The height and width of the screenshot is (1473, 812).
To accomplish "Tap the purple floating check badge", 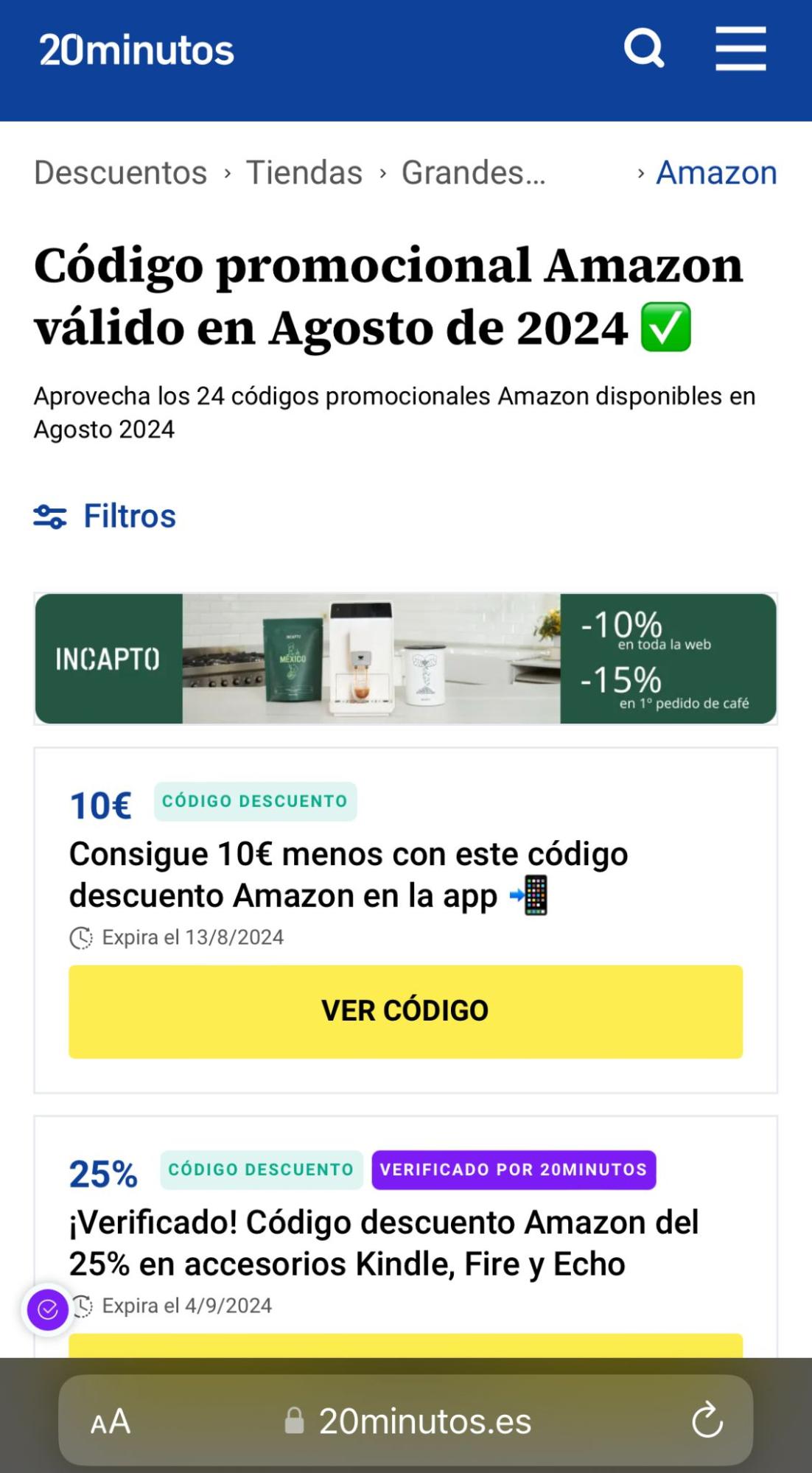I will 48,1309.
